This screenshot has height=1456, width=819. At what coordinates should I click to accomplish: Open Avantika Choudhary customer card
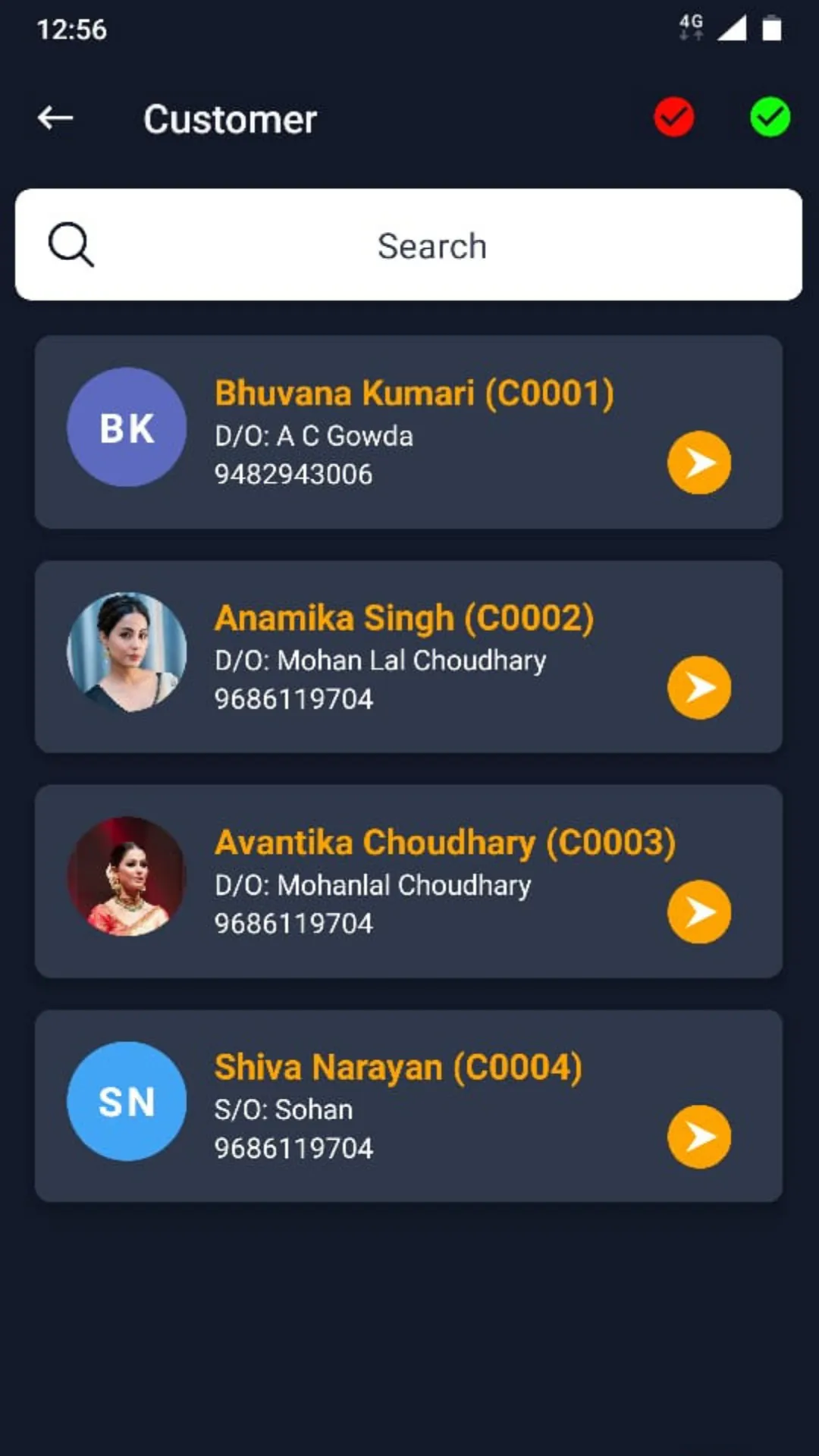[x=409, y=881]
